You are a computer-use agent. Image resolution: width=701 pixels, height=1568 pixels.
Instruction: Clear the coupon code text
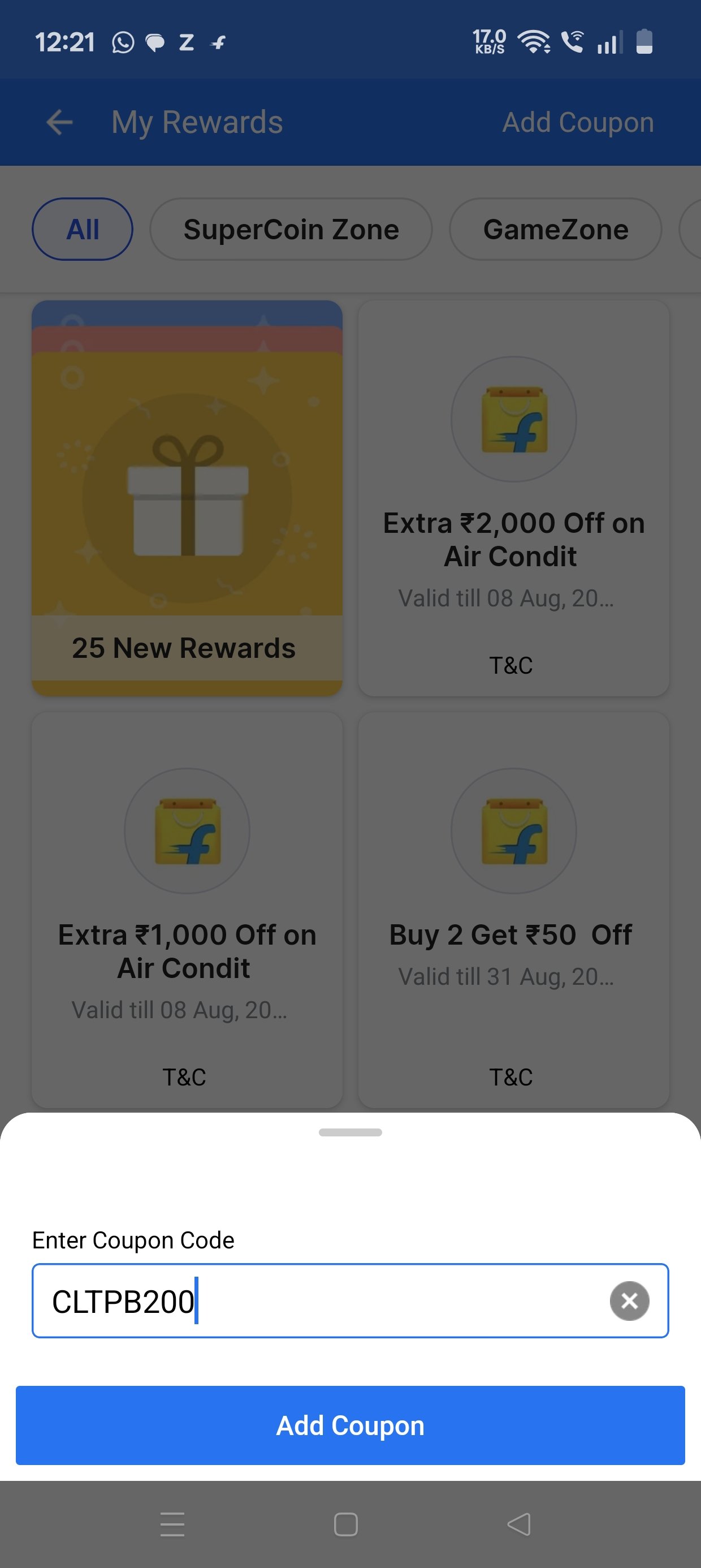(x=629, y=1301)
